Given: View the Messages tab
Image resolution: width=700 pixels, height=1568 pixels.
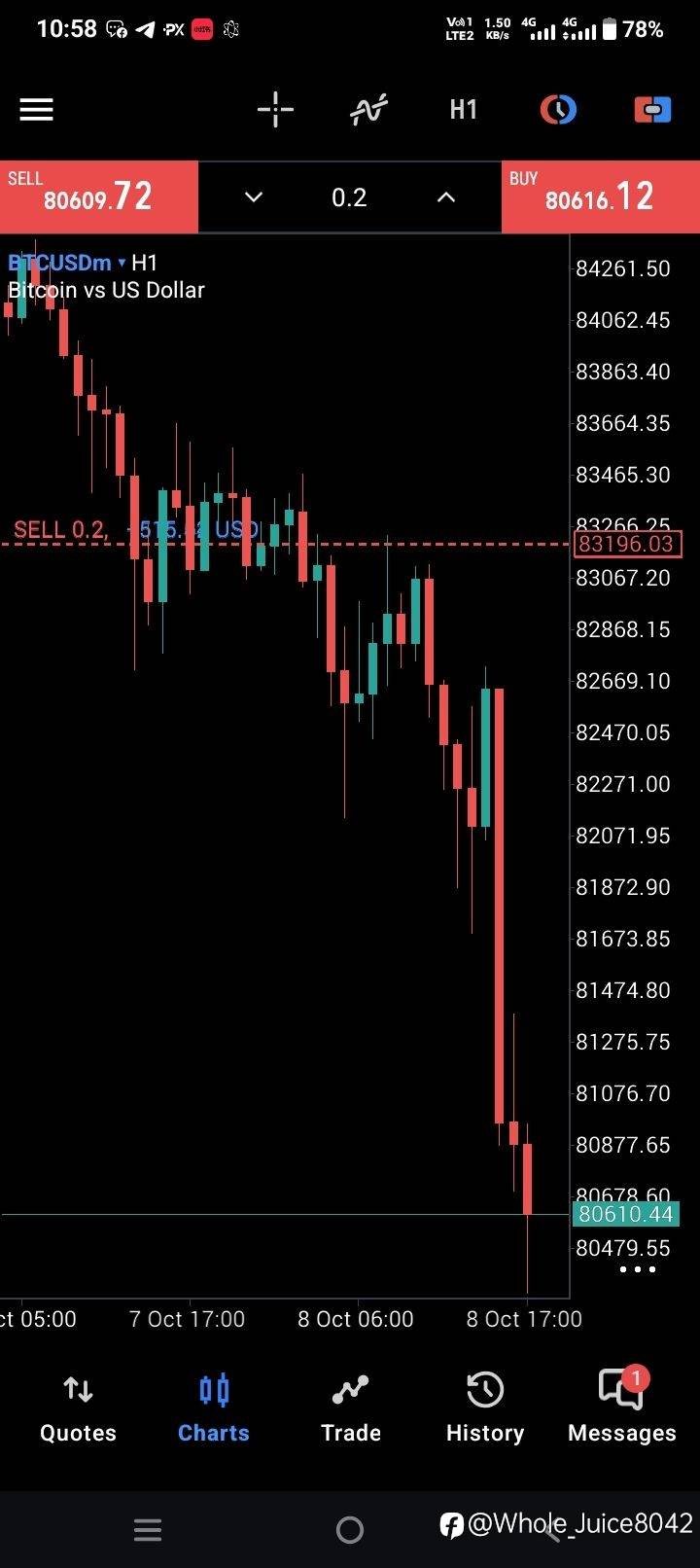Looking at the screenshot, I should click(x=622, y=1408).
